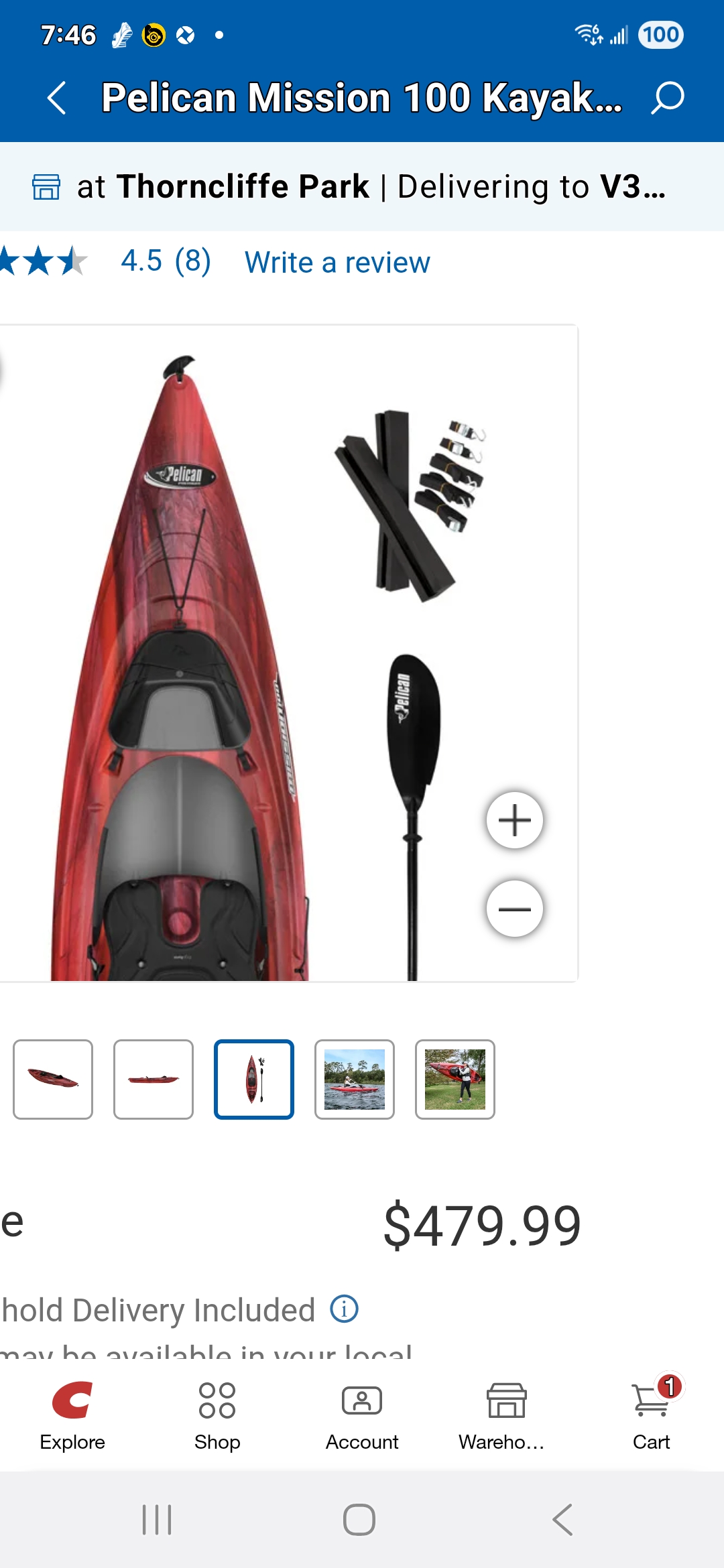
Task: View the person carrying kayak thumbnail
Action: point(455,1080)
